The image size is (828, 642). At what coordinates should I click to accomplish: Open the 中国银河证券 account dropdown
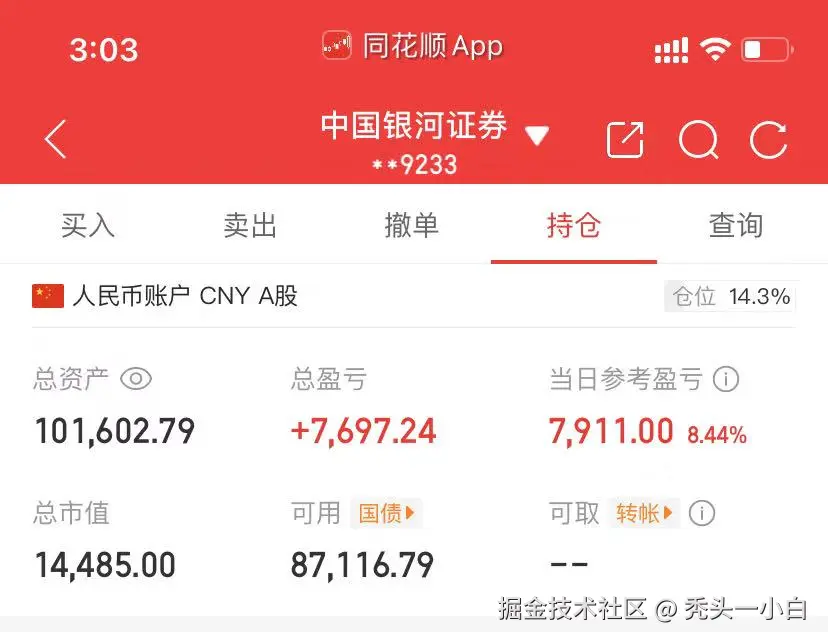(x=537, y=136)
